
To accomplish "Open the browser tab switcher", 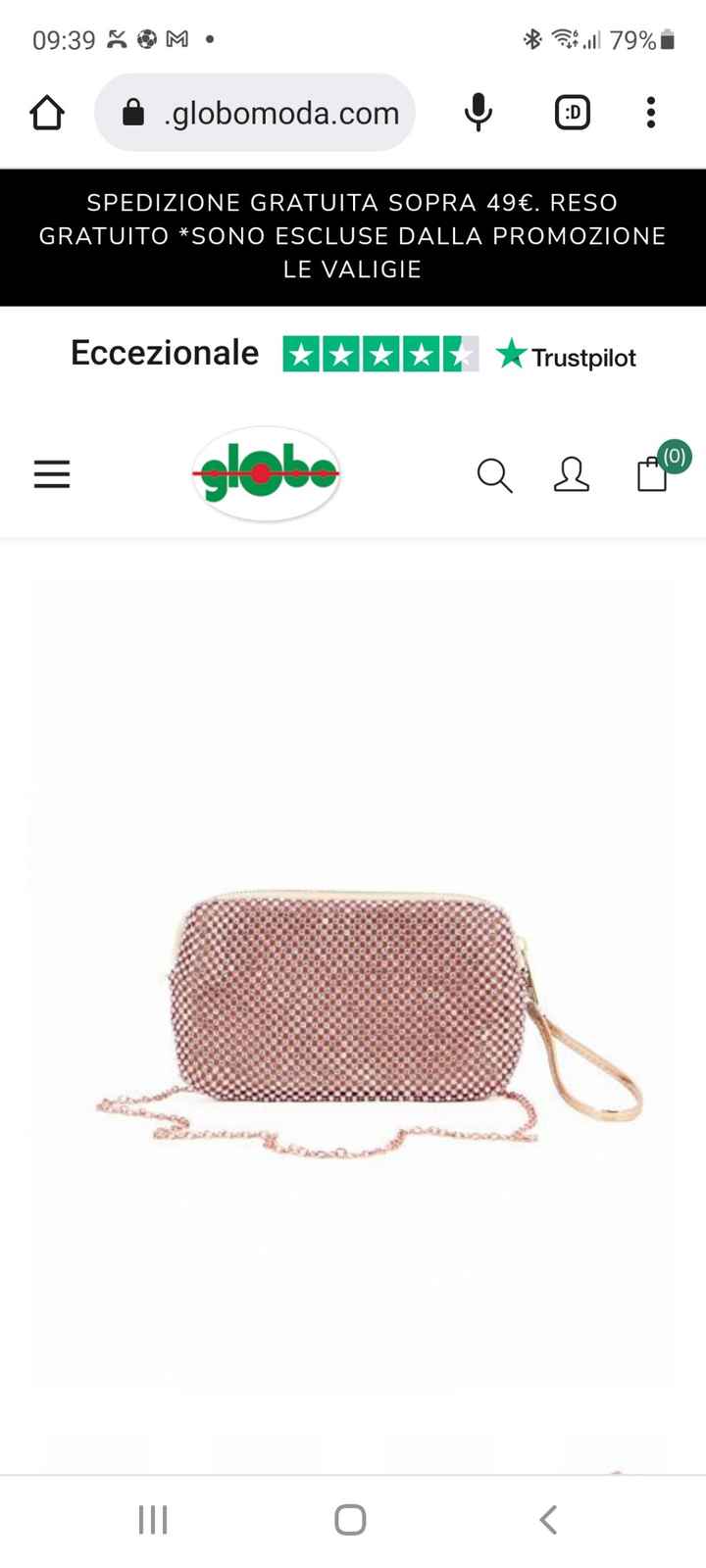I will point(572,113).
